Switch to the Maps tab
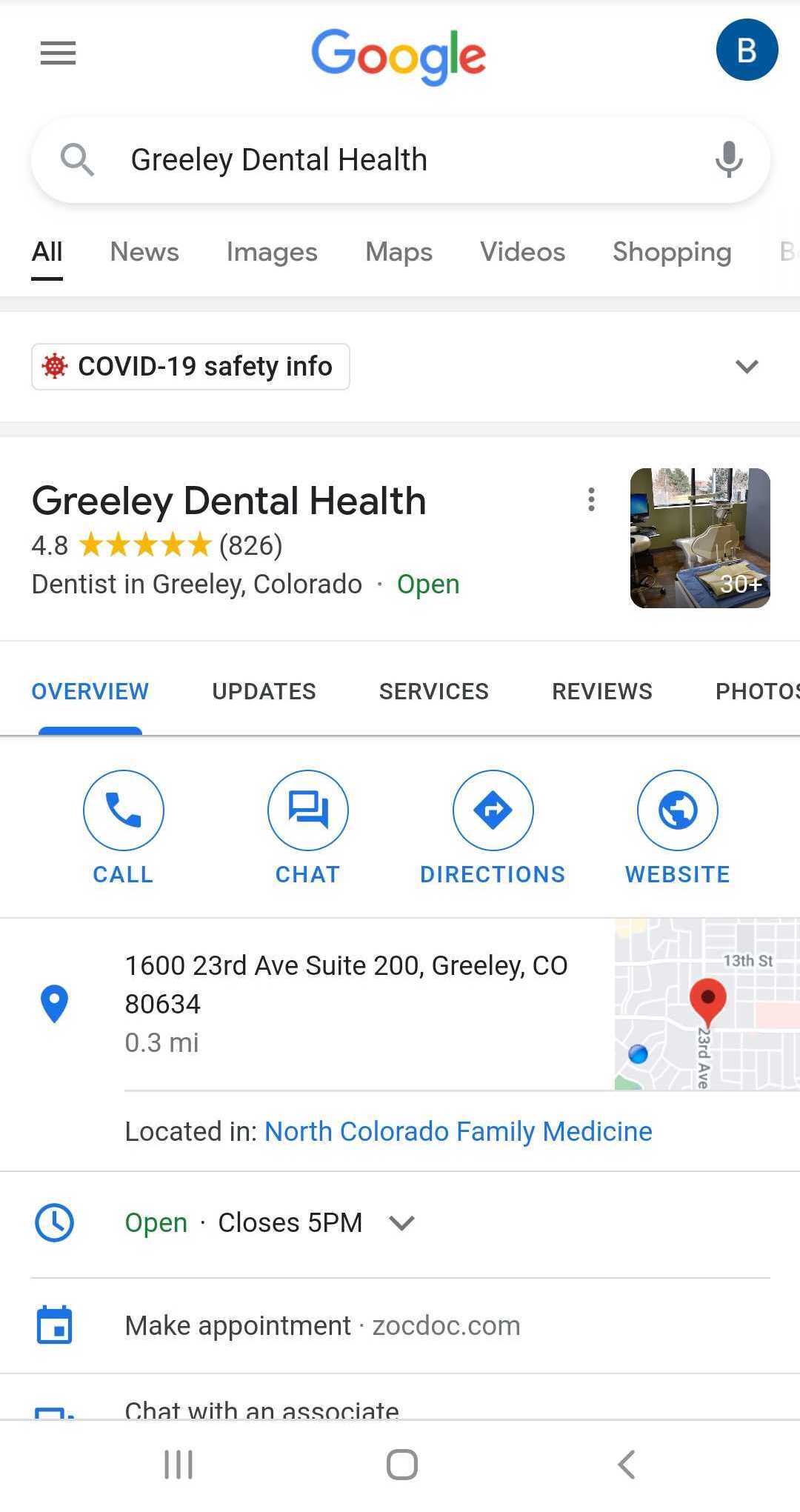800x1512 pixels. pyautogui.click(x=399, y=252)
